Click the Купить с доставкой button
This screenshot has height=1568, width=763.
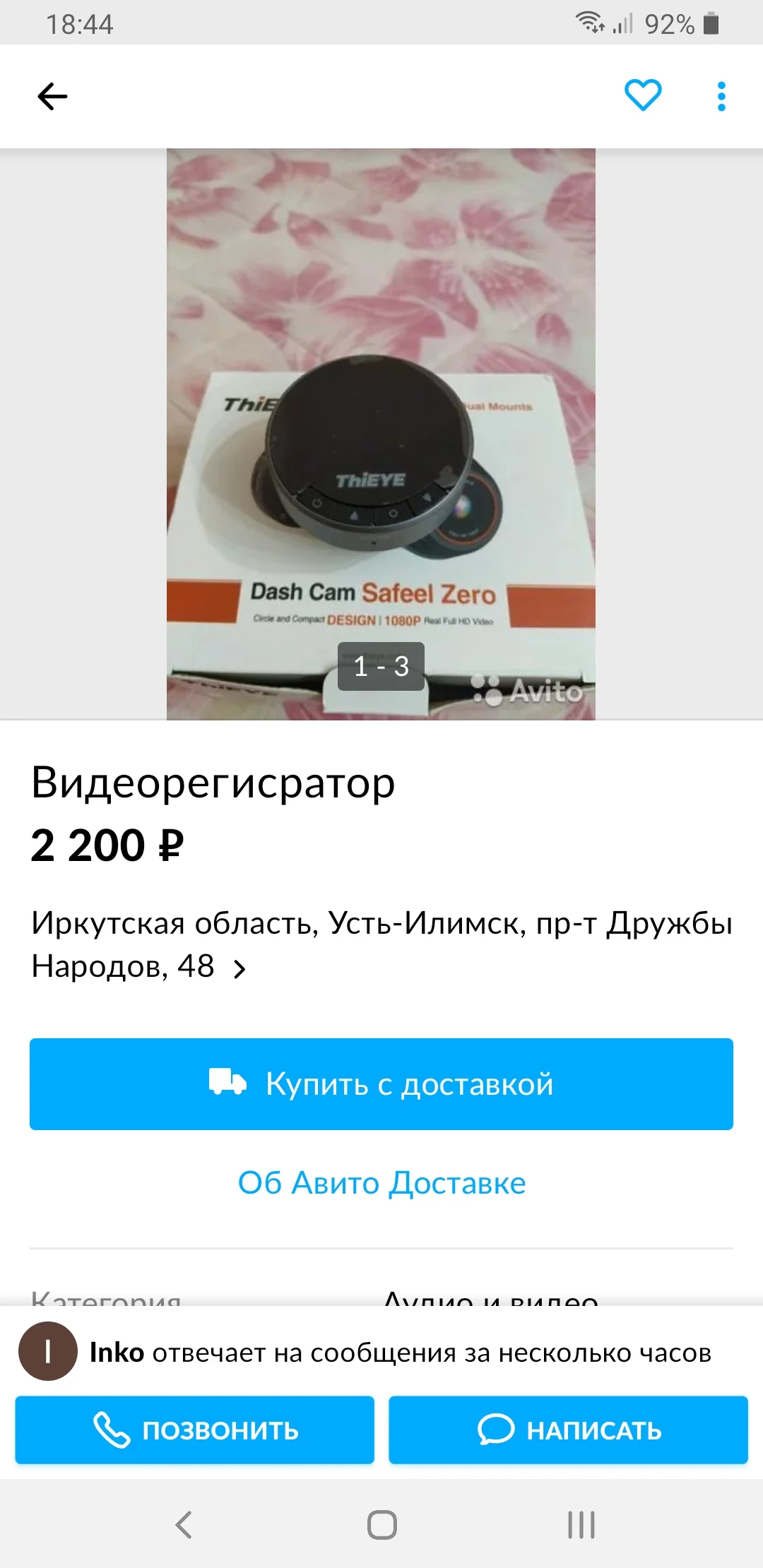click(381, 1083)
